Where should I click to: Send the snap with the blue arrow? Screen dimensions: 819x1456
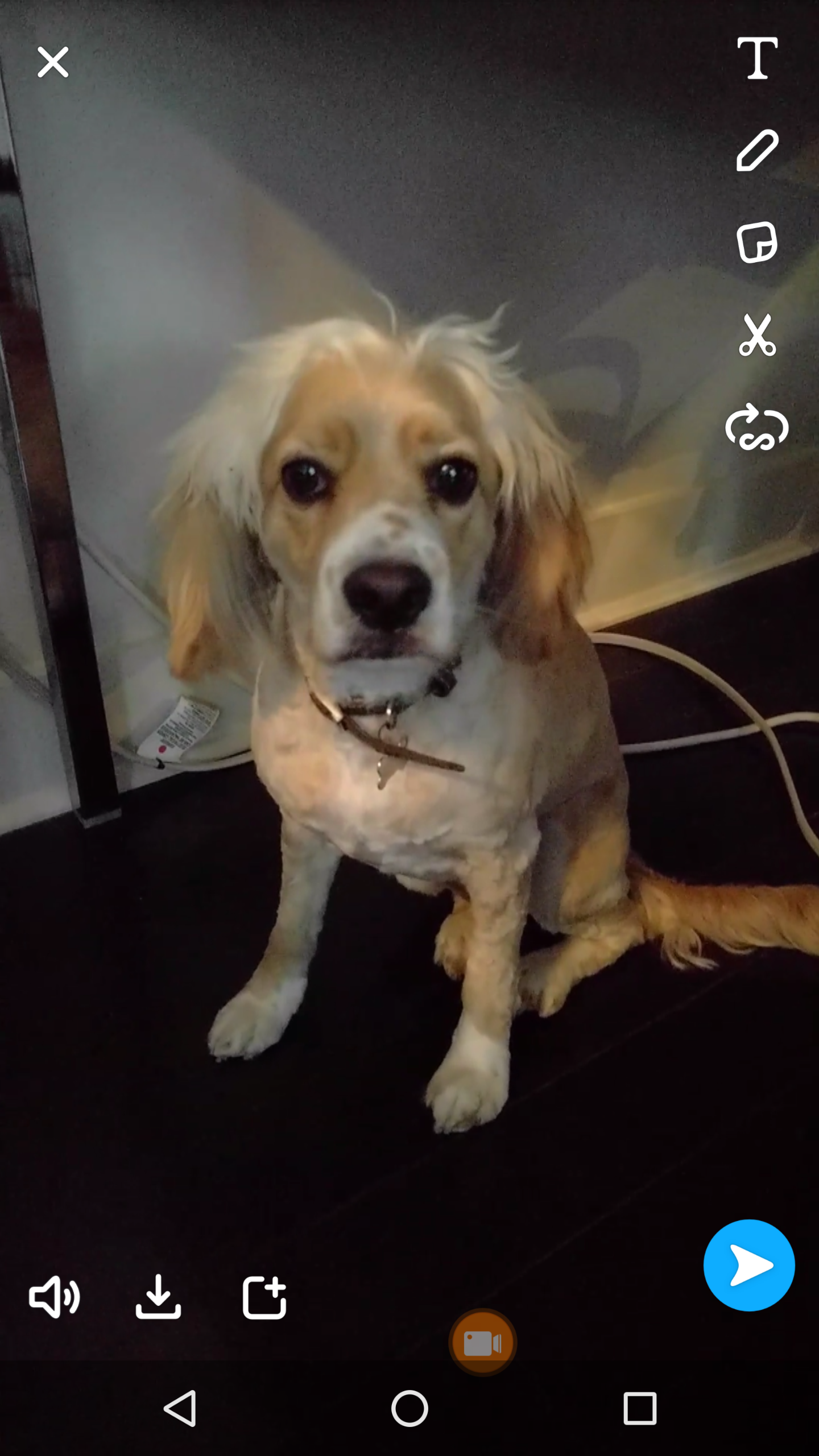coord(749,1265)
